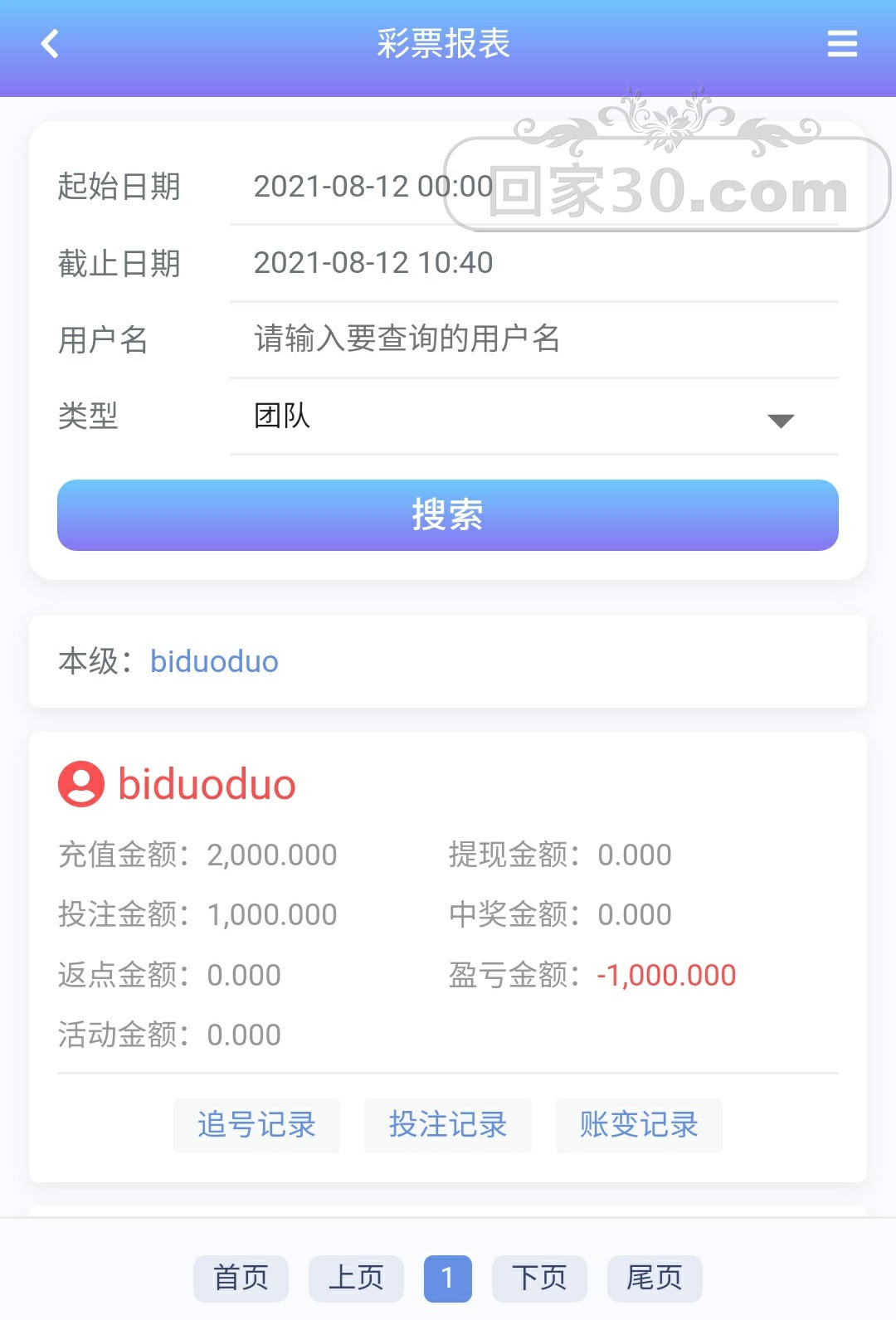Jump to the last page 尾页
Screen dimensions: 896x1320
pyautogui.click(x=655, y=1279)
